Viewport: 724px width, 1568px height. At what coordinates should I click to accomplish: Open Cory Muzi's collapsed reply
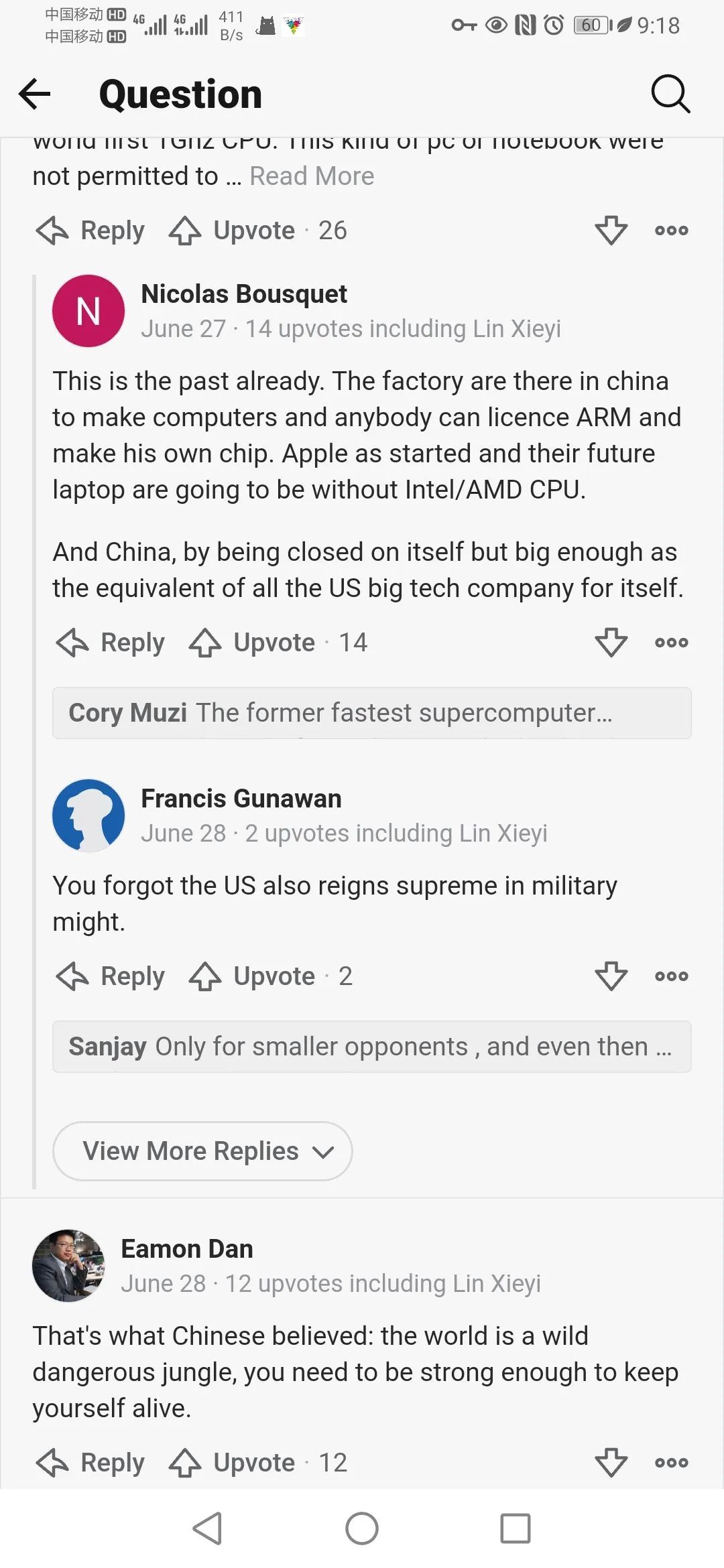coord(371,713)
